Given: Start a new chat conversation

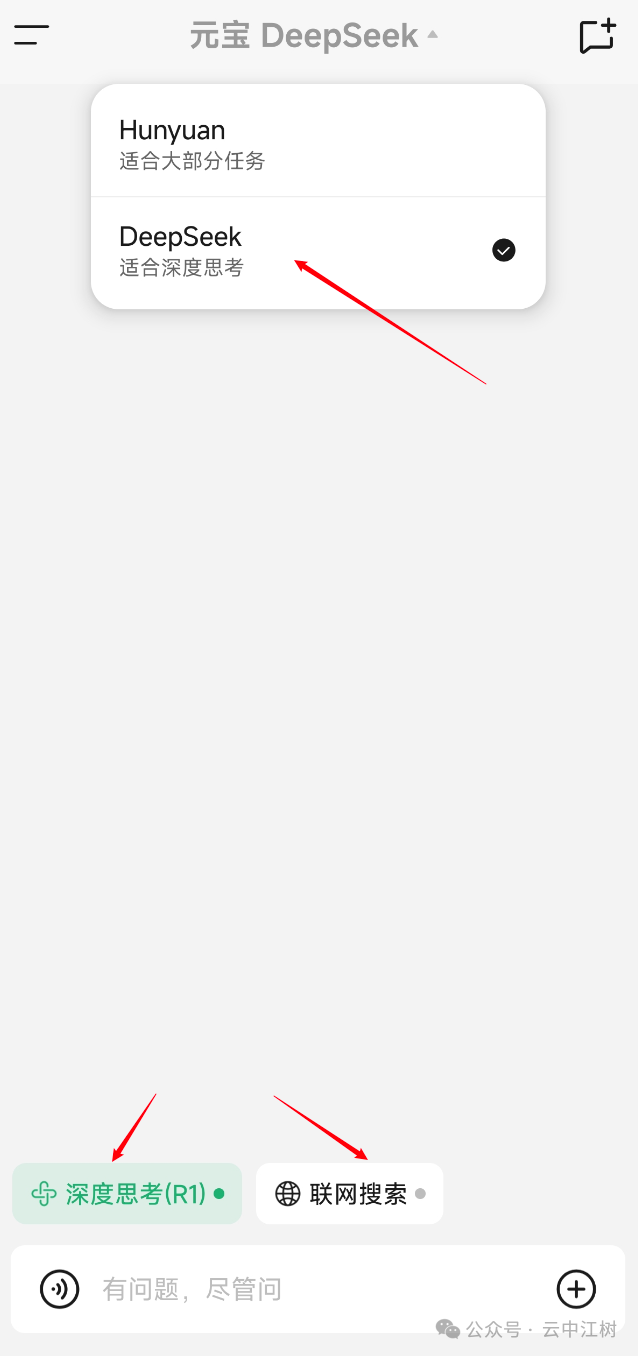Looking at the screenshot, I should [597, 36].
